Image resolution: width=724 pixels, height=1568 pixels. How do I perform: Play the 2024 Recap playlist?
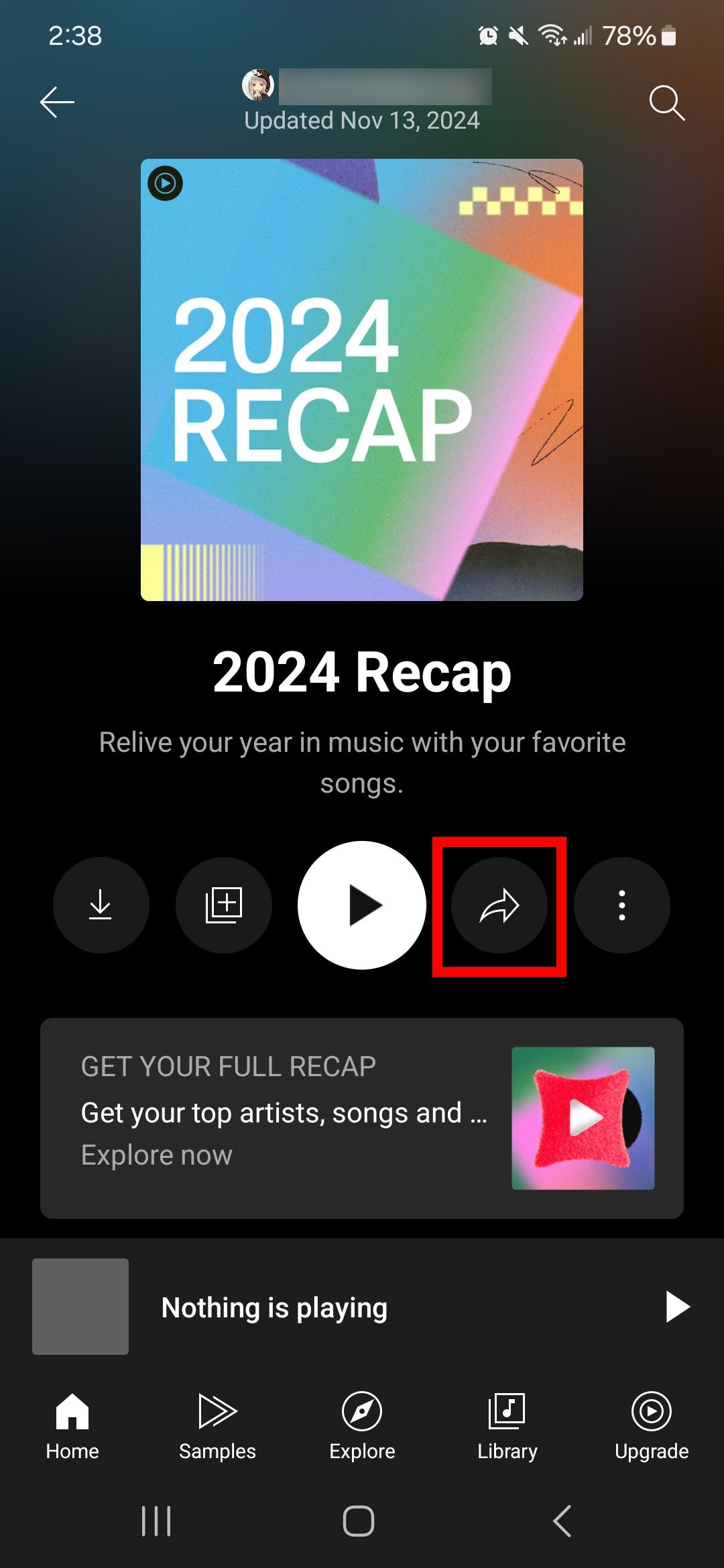pos(361,904)
